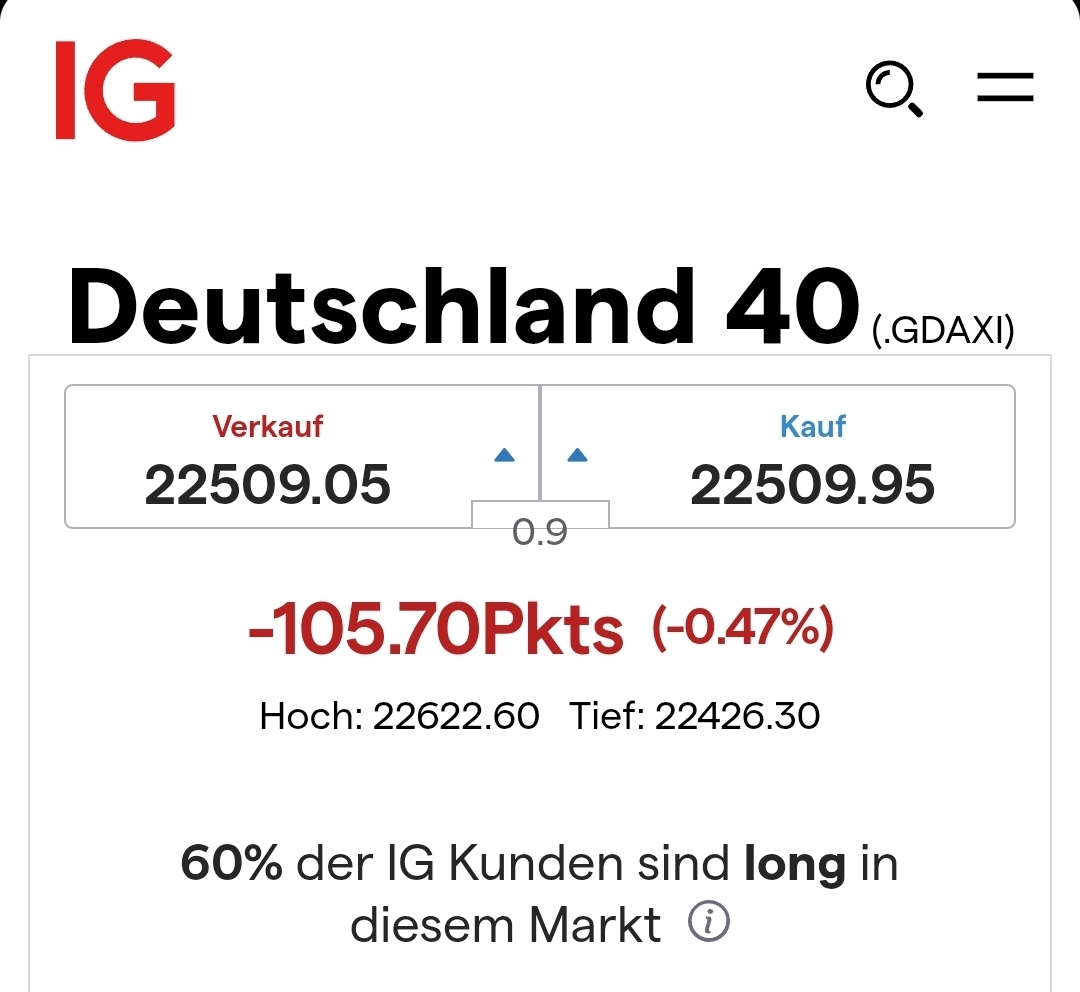Open the info icon about client sentiment
This screenshot has width=1080, height=992.
tap(709, 922)
